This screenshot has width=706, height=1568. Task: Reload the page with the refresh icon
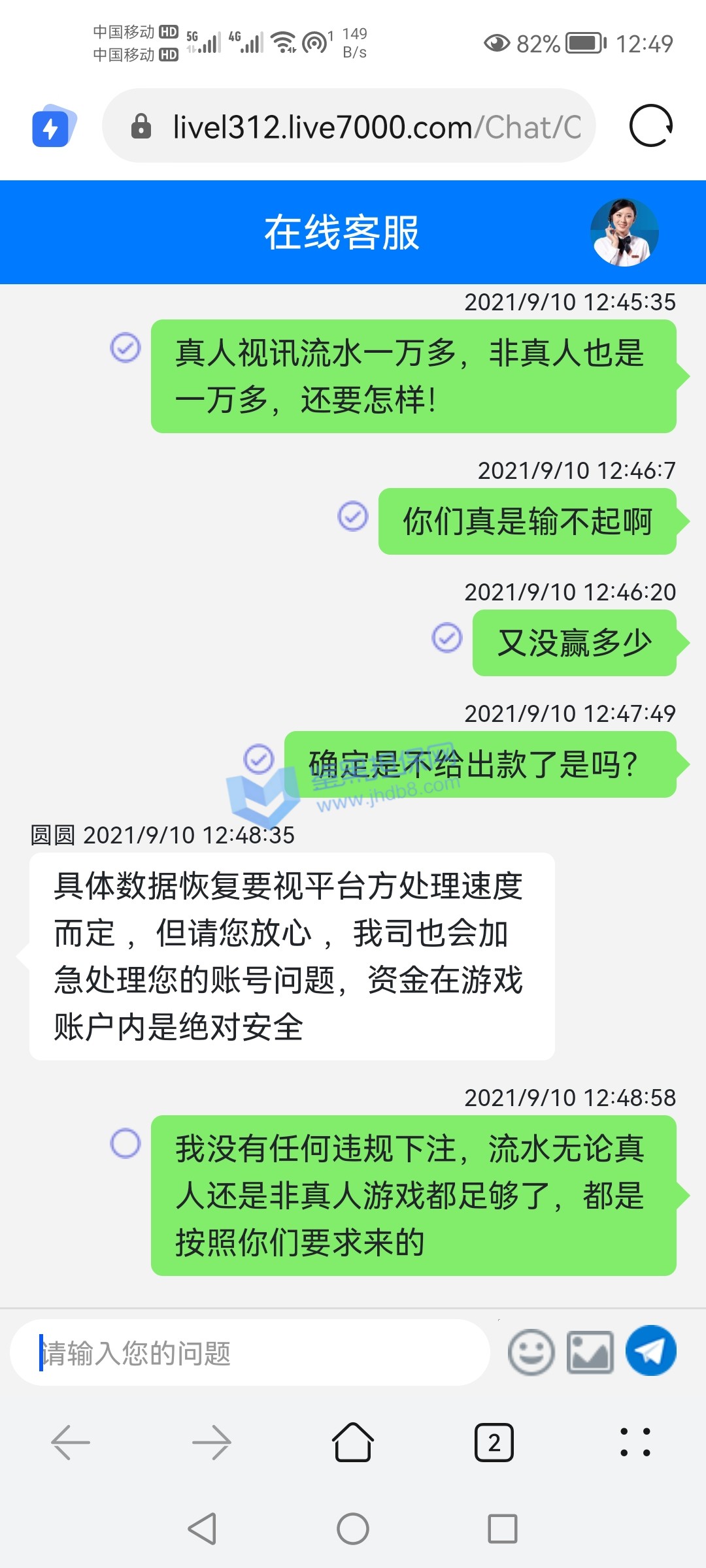[650, 125]
